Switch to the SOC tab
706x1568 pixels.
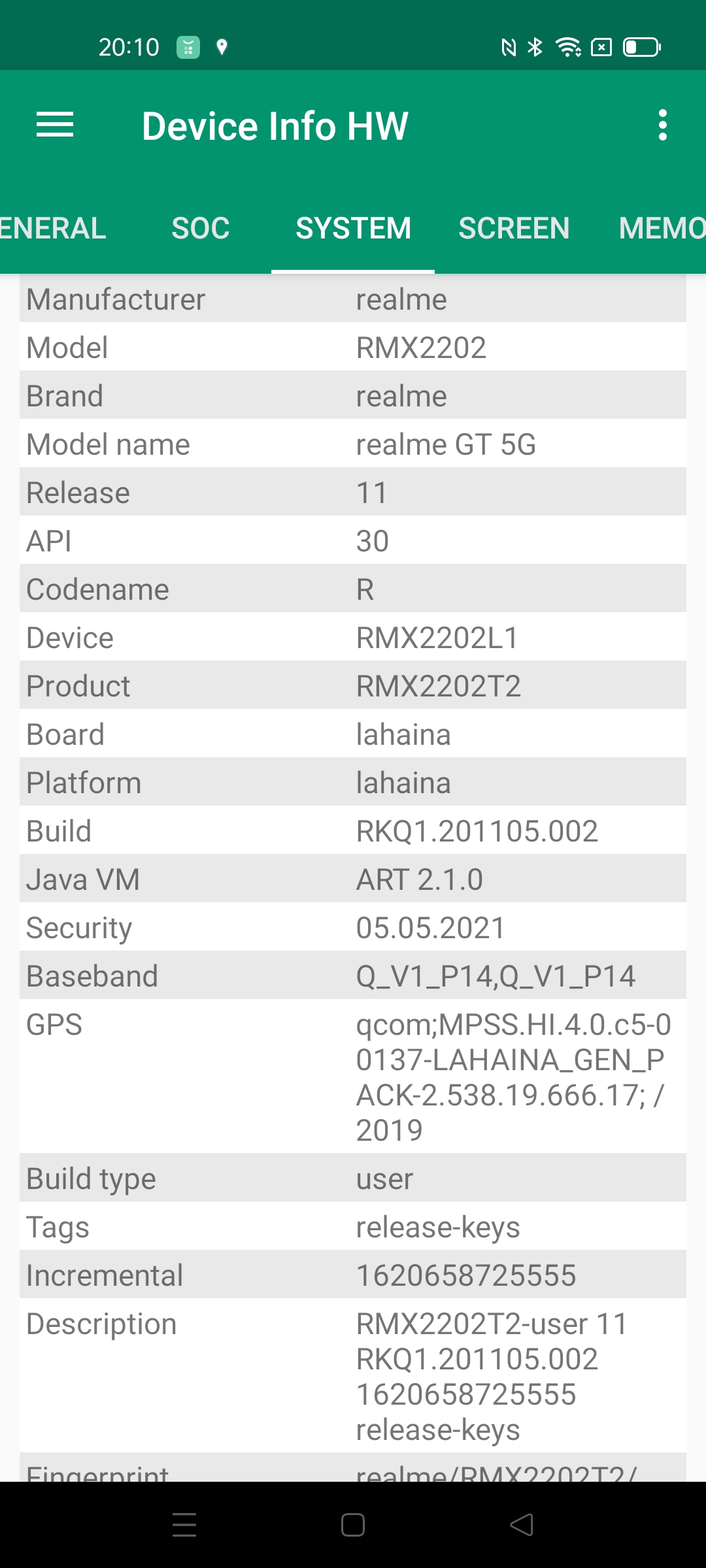(201, 229)
